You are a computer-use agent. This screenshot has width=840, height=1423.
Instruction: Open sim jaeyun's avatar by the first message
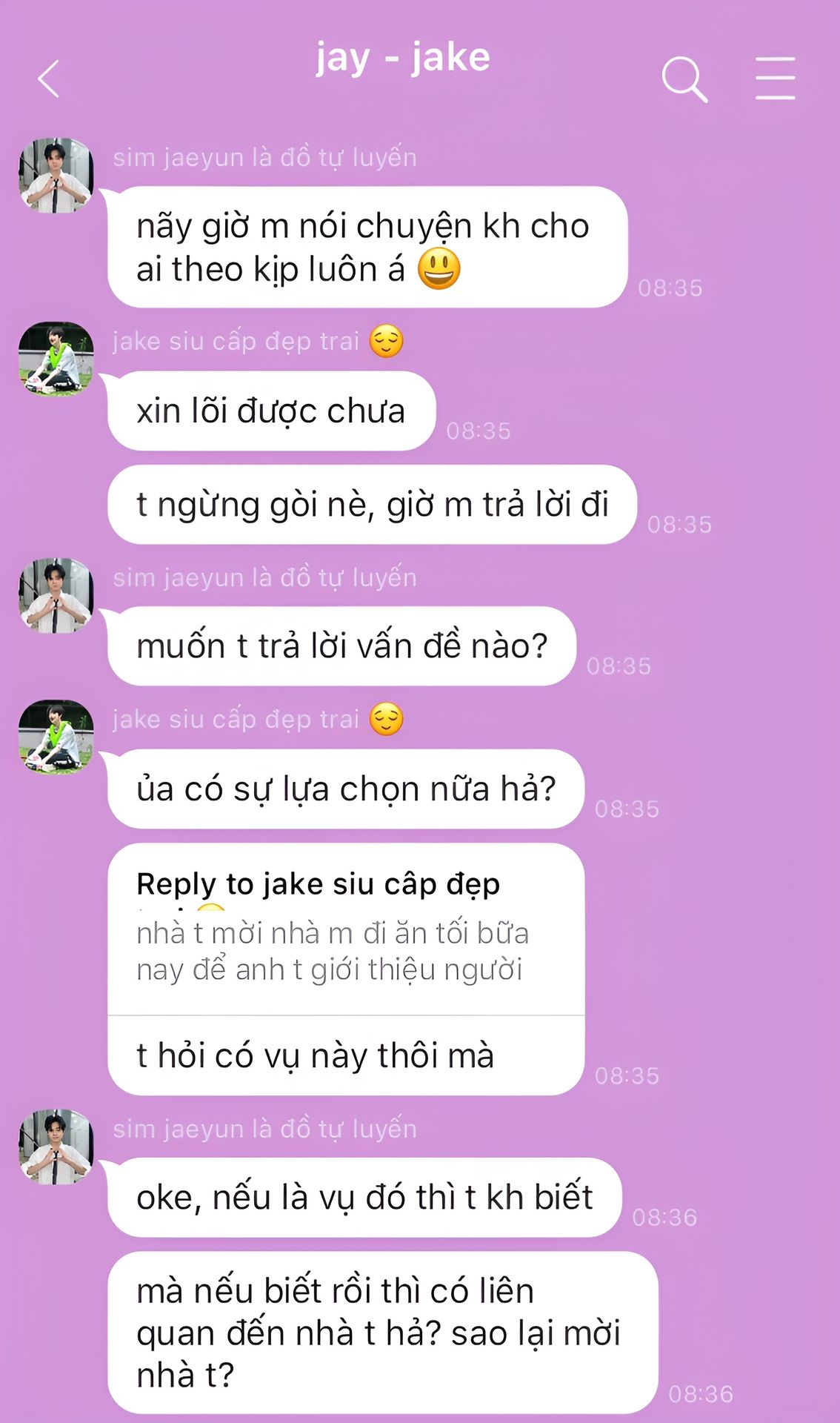point(56,175)
